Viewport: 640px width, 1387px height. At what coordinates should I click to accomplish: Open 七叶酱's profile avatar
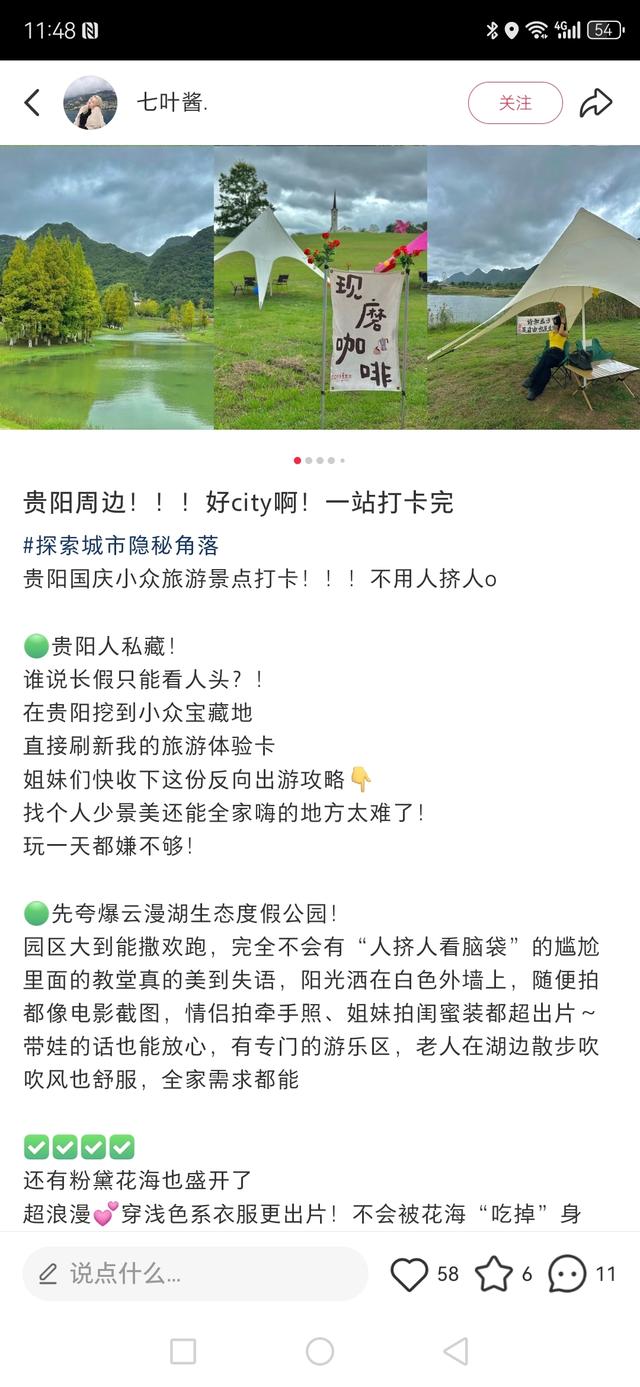(90, 103)
